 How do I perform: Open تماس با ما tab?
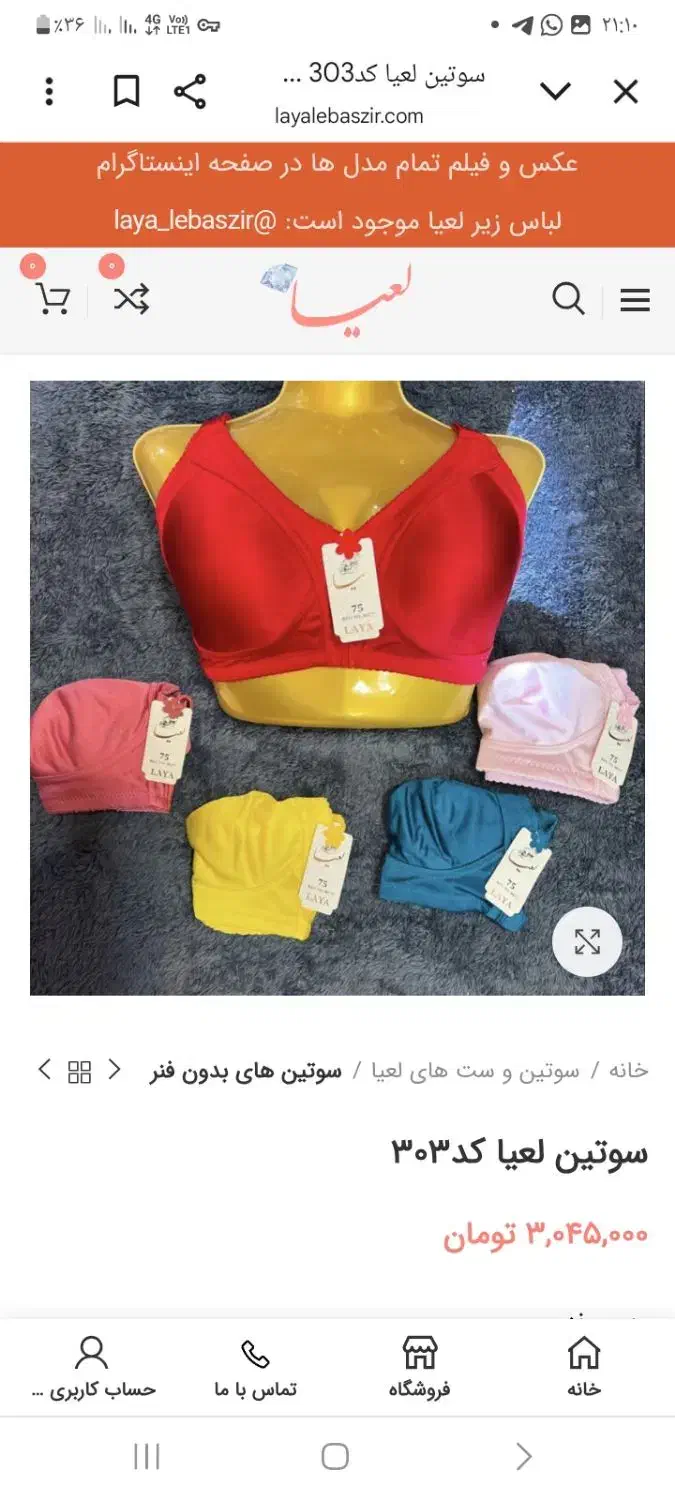pos(255,1367)
